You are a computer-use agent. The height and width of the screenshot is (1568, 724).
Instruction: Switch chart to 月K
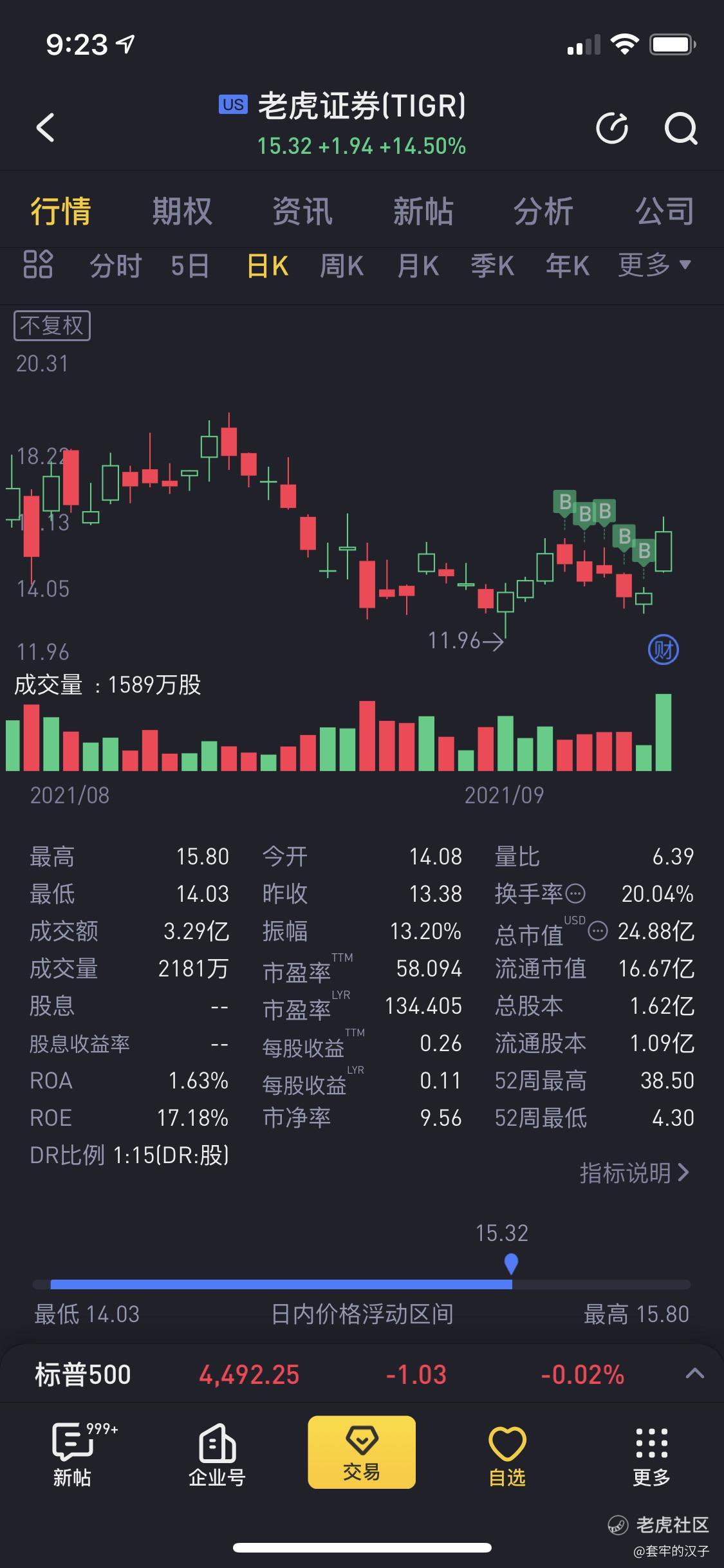418,265
